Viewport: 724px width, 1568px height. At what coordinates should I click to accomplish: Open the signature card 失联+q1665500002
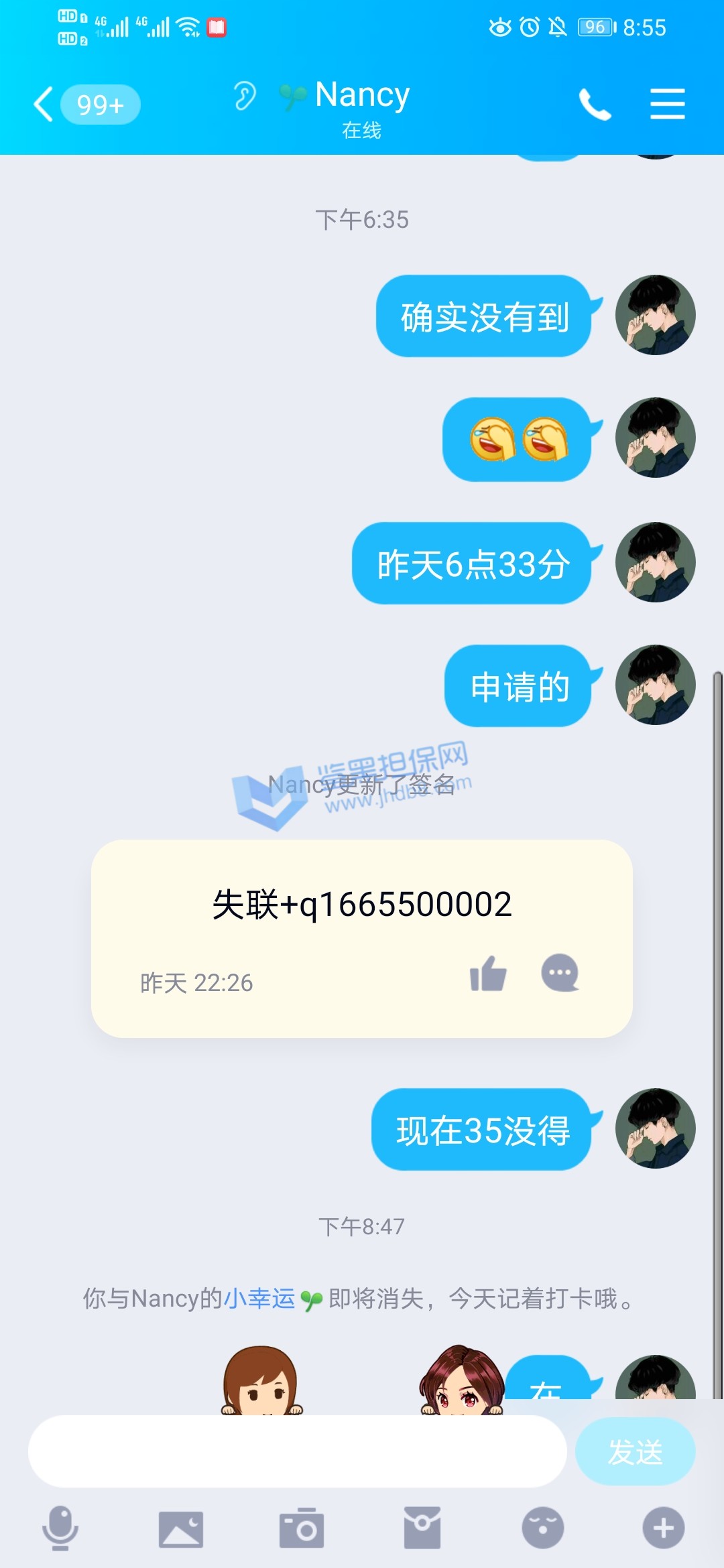point(362,905)
